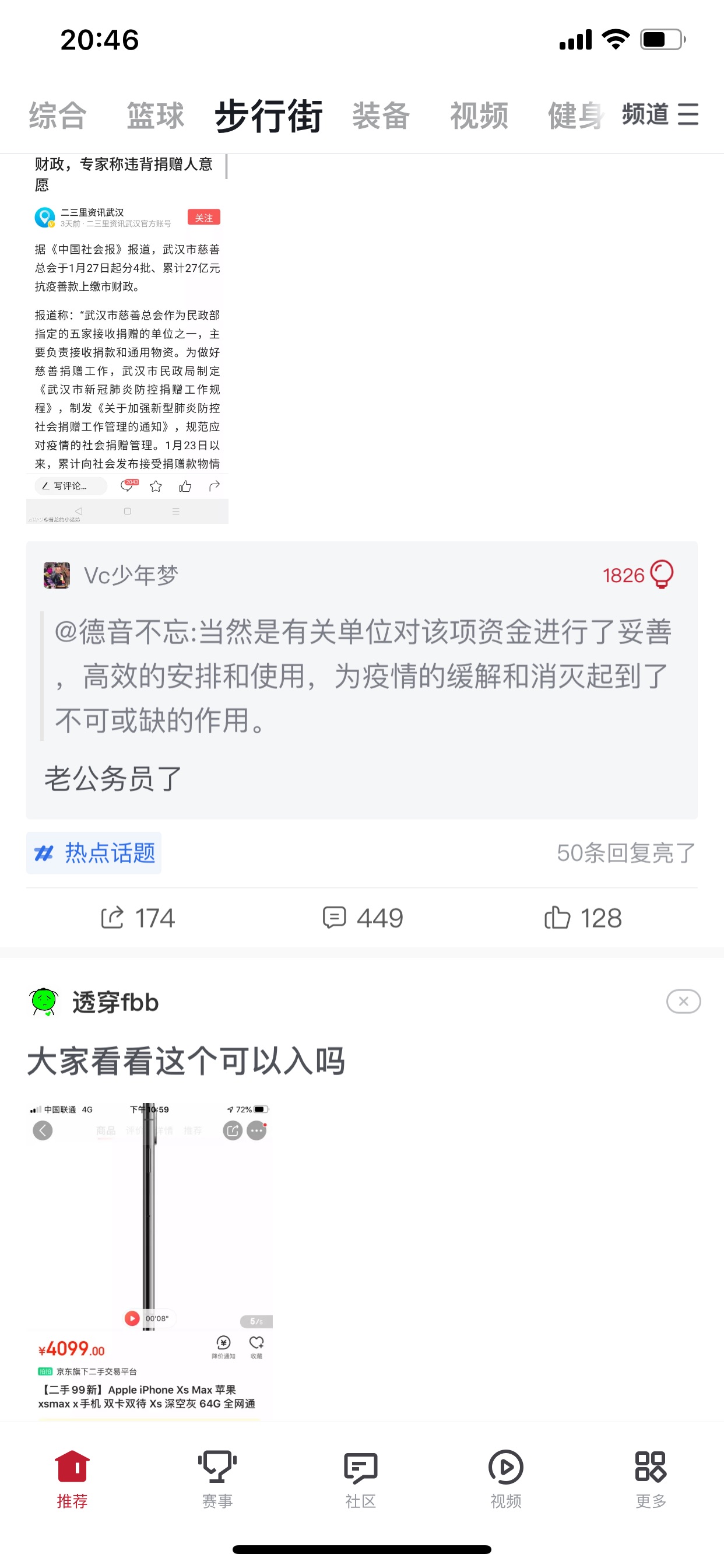Dismiss the post by 透穿fbb

click(x=683, y=1002)
